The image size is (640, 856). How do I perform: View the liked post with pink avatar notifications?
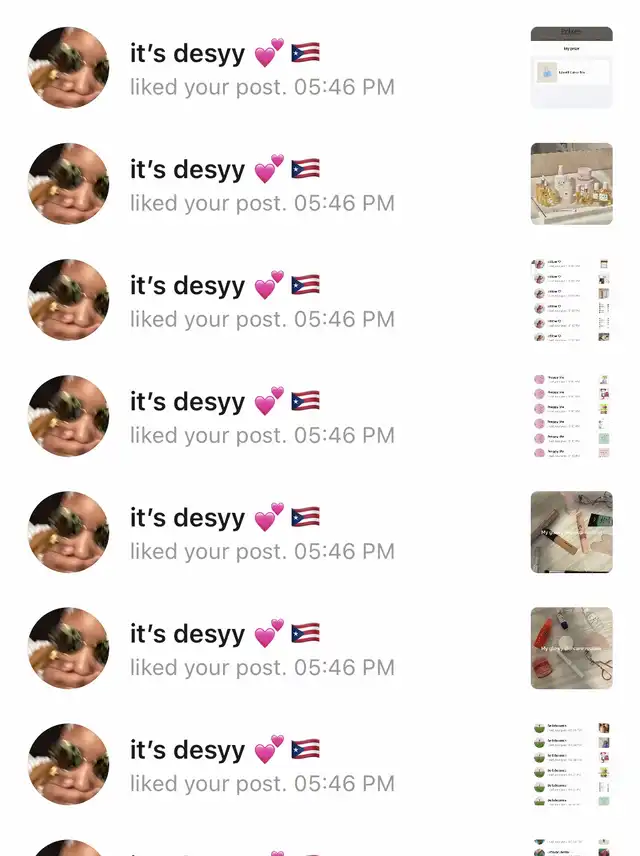[571, 416]
